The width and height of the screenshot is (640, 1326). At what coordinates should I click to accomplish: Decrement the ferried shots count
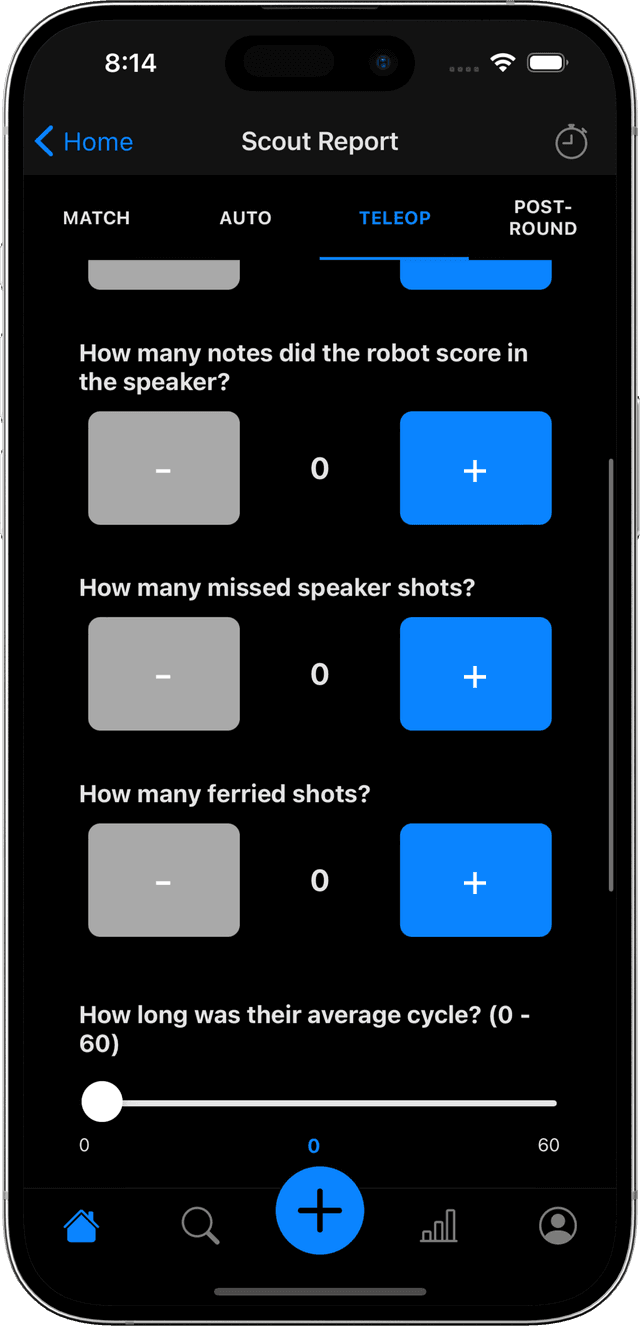(164, 880)
